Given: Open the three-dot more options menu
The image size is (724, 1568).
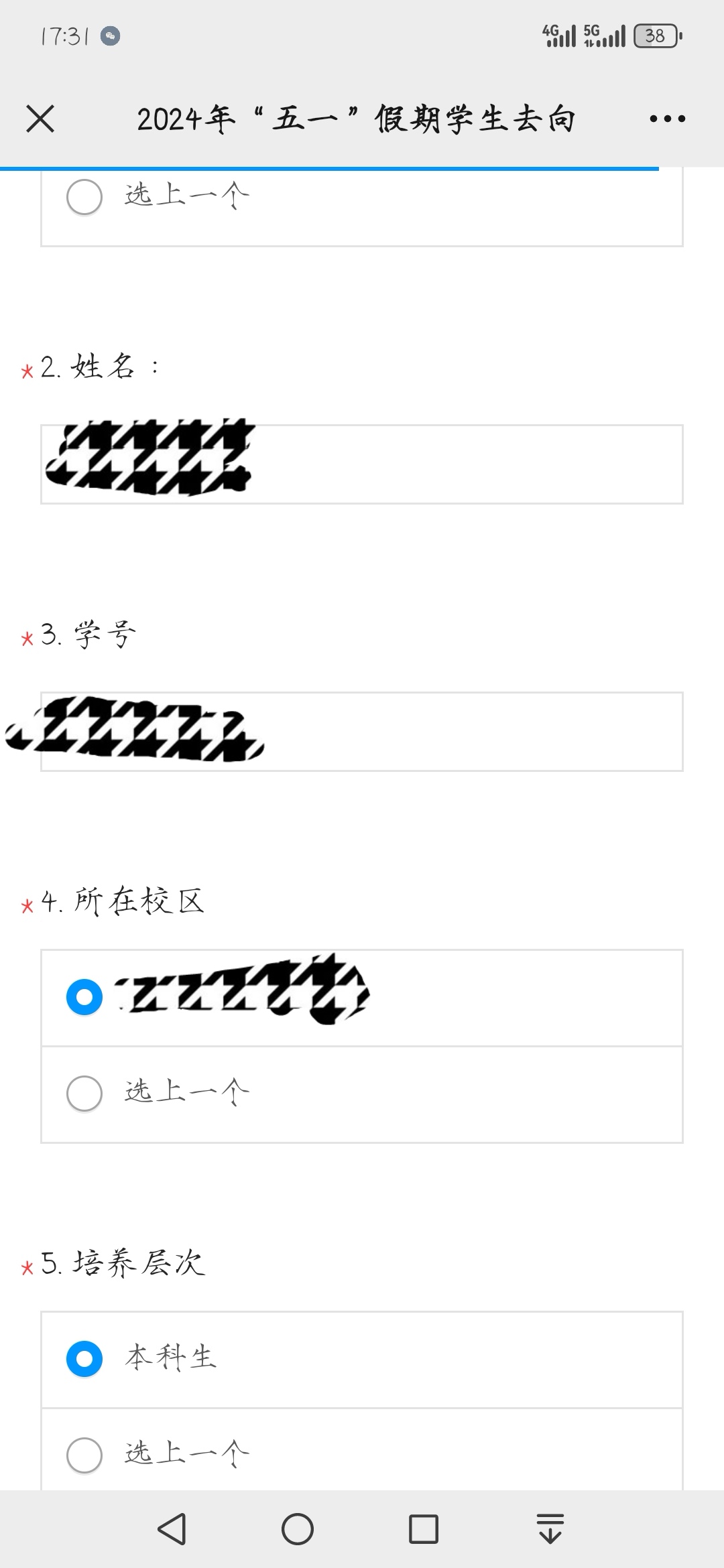Looking at the screenshot, I should click(x=667, y=119).
